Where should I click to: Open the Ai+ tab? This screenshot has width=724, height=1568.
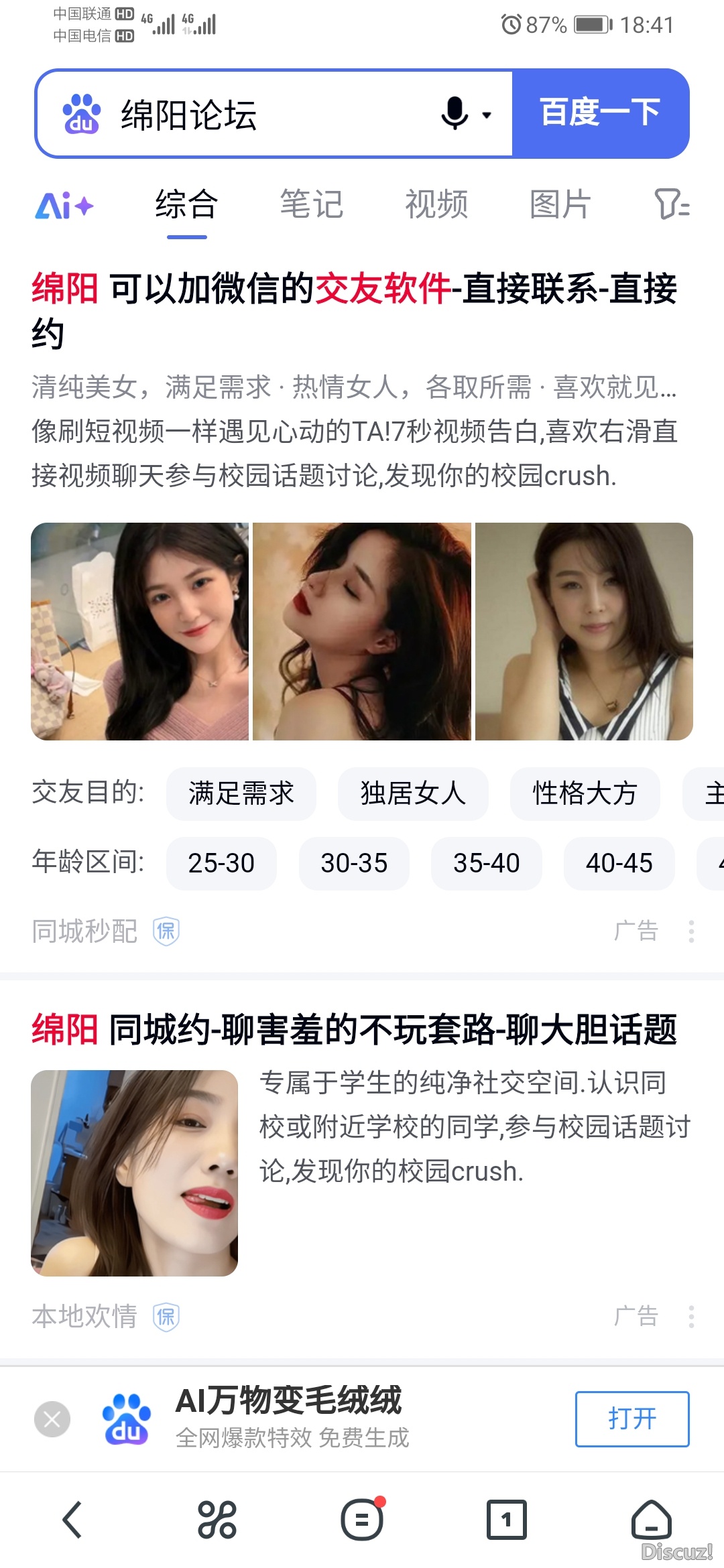point(64,206)
